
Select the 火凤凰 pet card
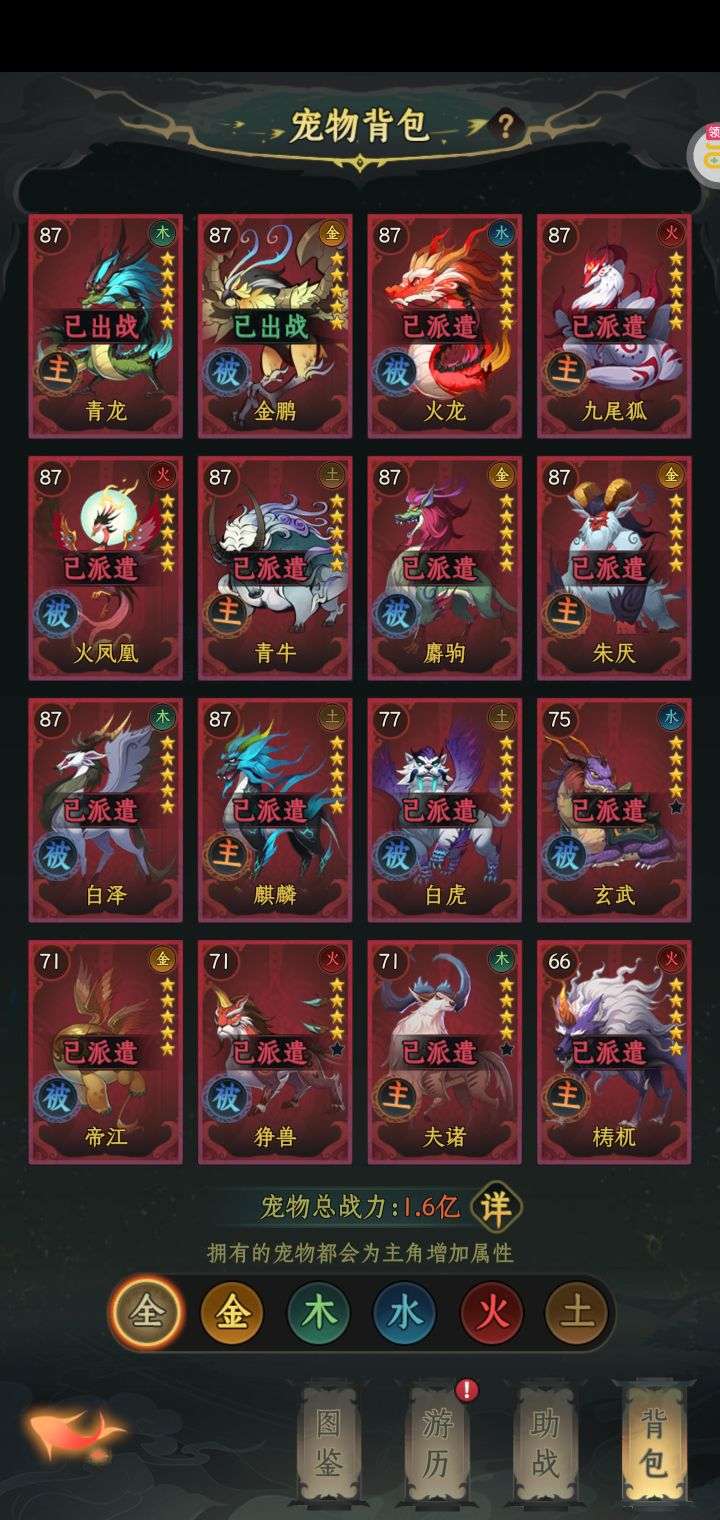pyautogui.click(x=106, y=568)
